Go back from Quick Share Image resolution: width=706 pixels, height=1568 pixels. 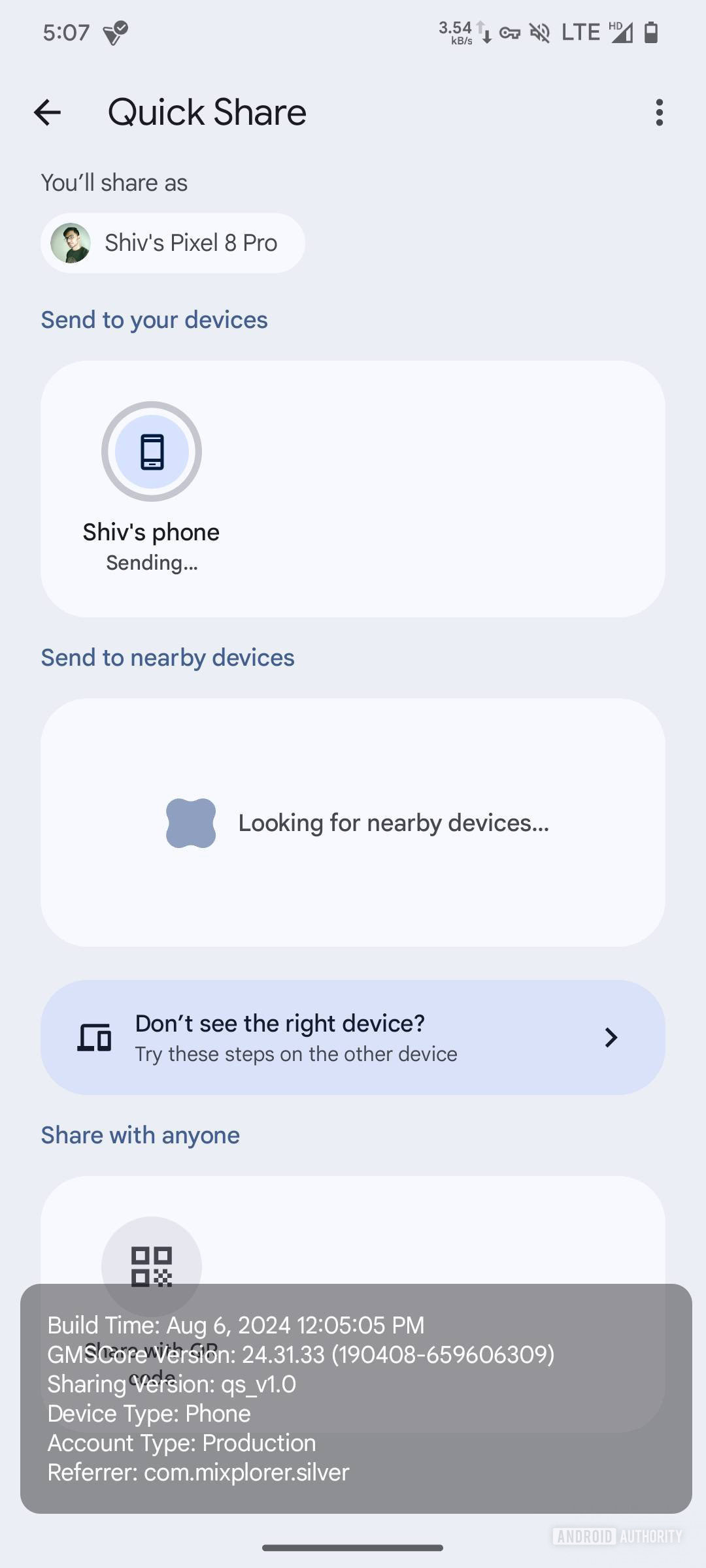click(47, 112)
